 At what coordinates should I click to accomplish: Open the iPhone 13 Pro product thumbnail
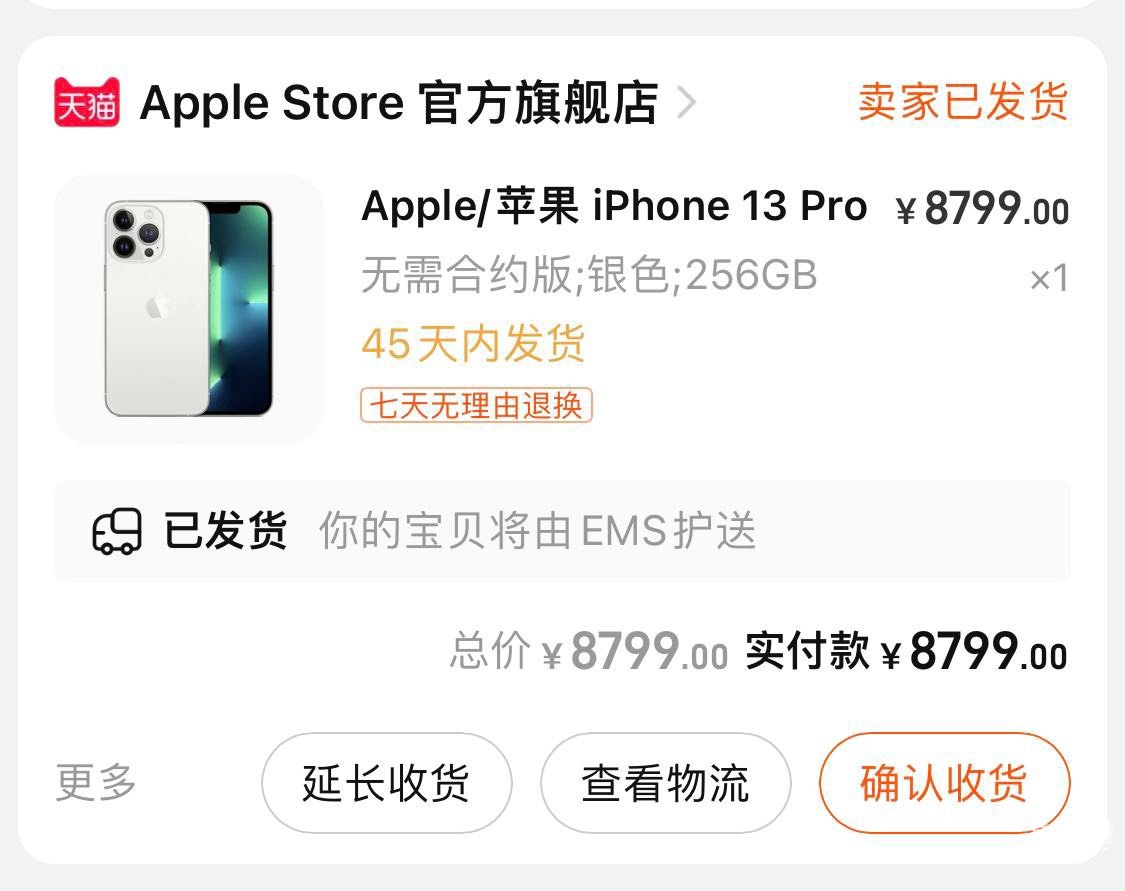[x=189, y=308]
